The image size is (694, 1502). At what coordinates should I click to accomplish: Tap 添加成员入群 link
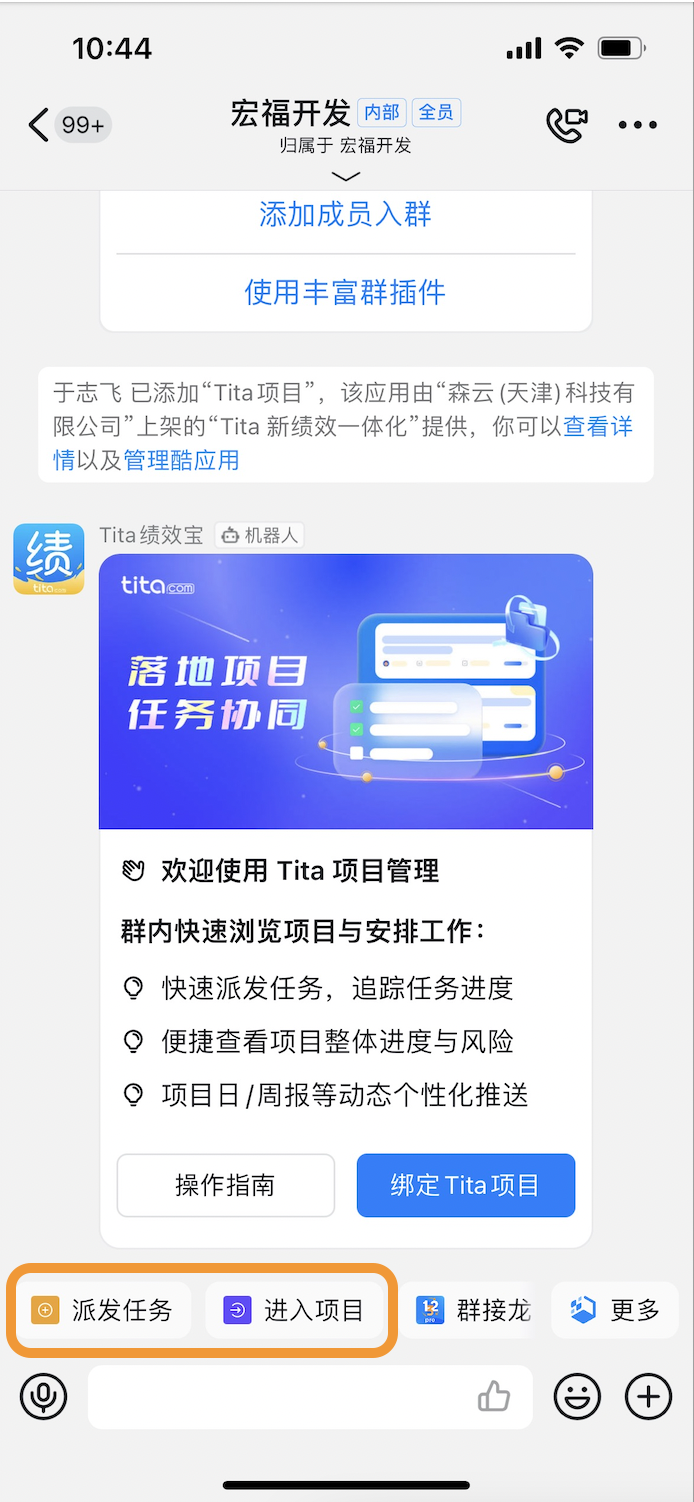pos(345,214)
